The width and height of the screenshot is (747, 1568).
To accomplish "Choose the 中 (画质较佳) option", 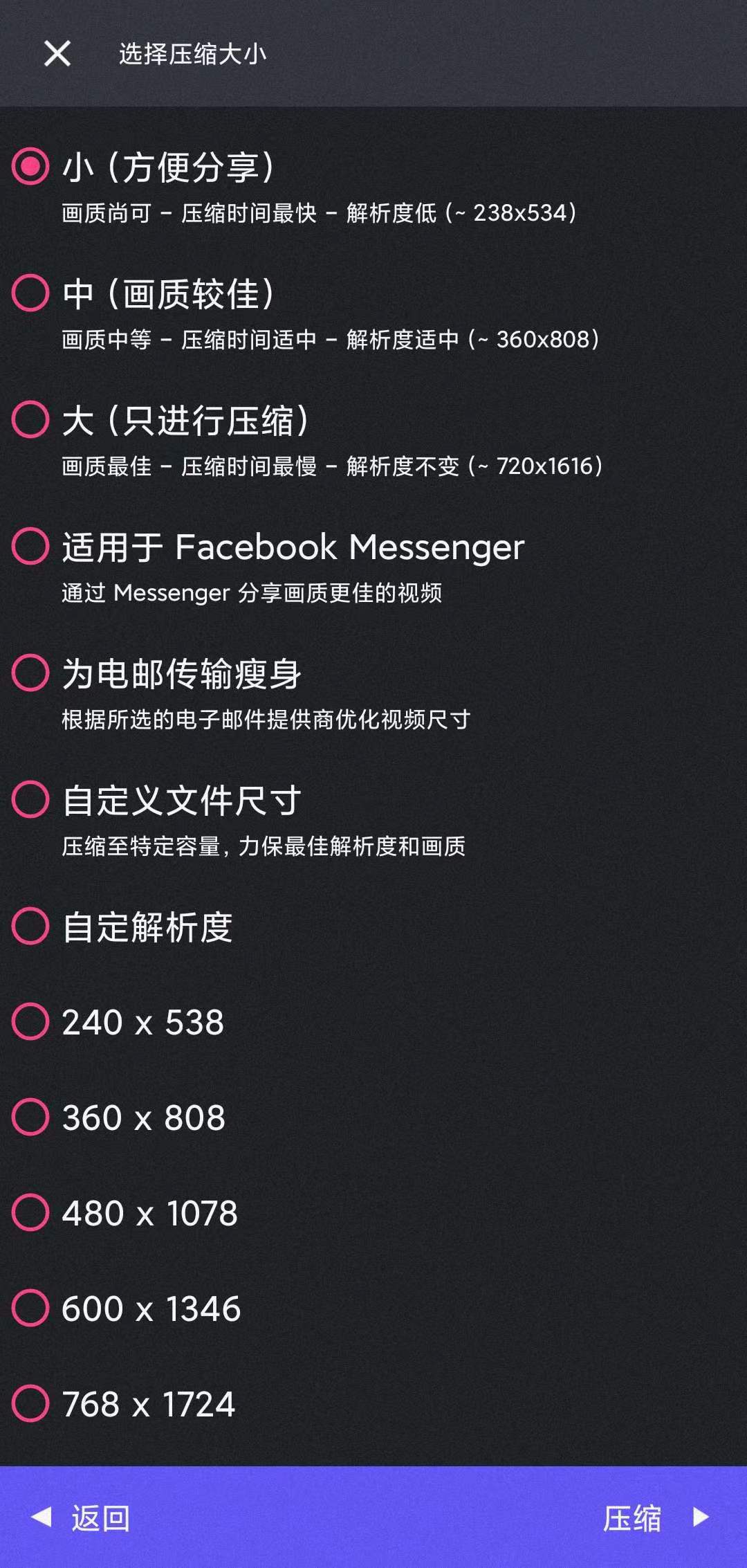I will (x=30, y=293).
